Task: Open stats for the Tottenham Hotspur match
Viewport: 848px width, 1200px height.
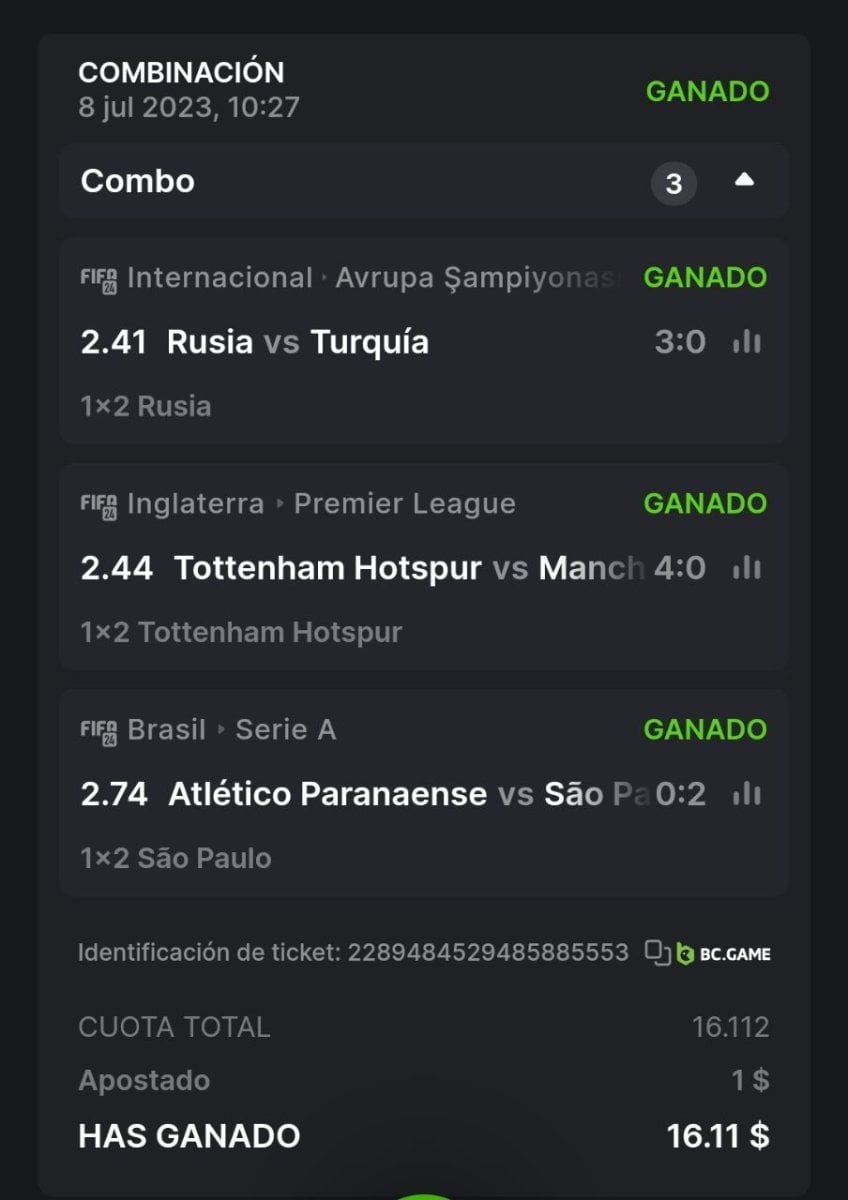Action: tap(746, 568)
